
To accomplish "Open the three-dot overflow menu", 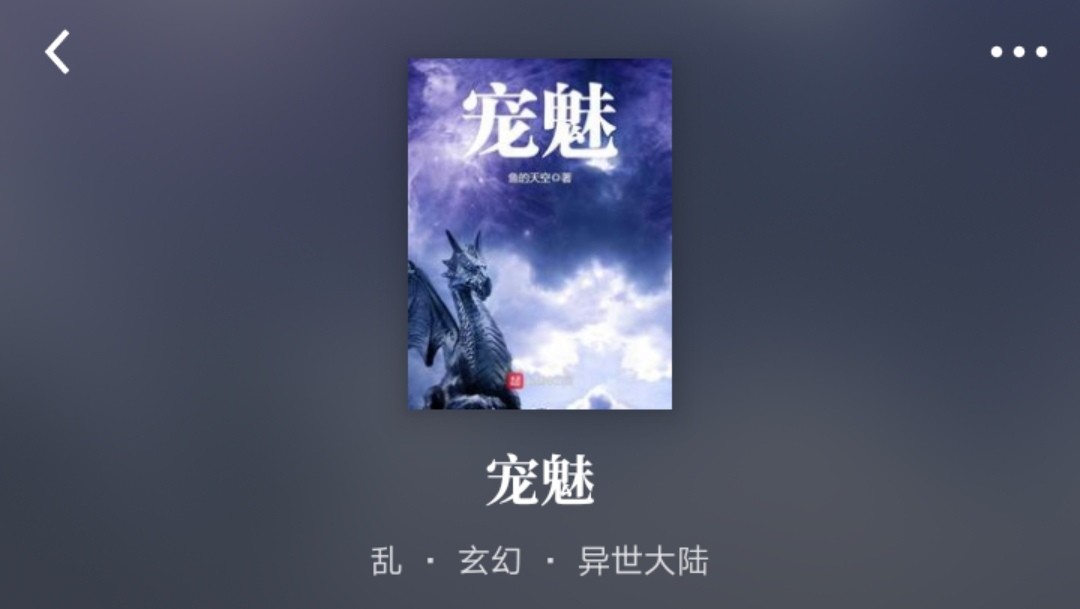I will (x=1018, y=52).
